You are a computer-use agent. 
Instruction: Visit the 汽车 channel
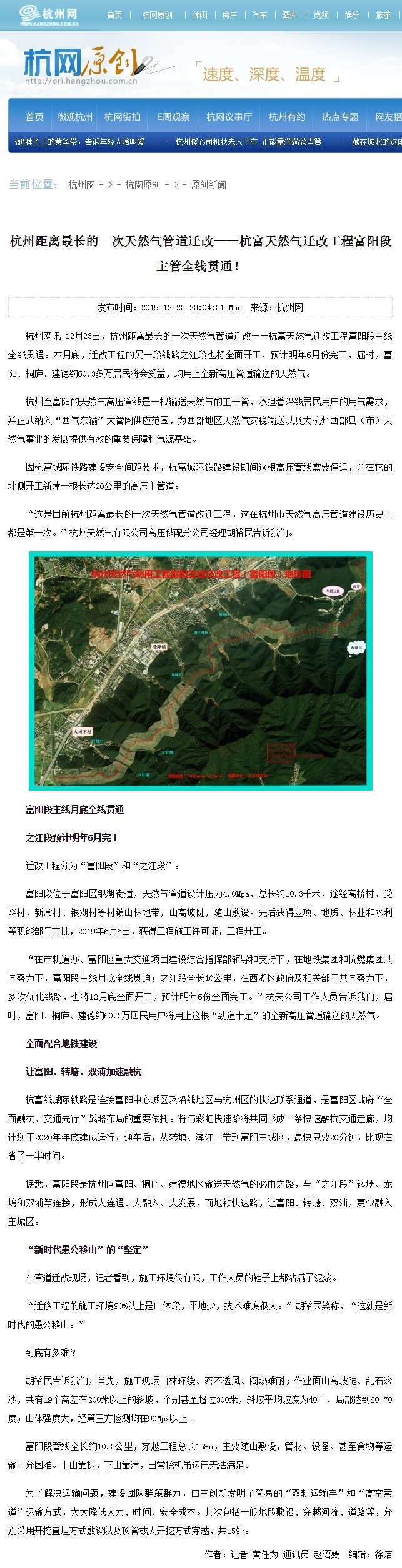(x=259, y=15)
